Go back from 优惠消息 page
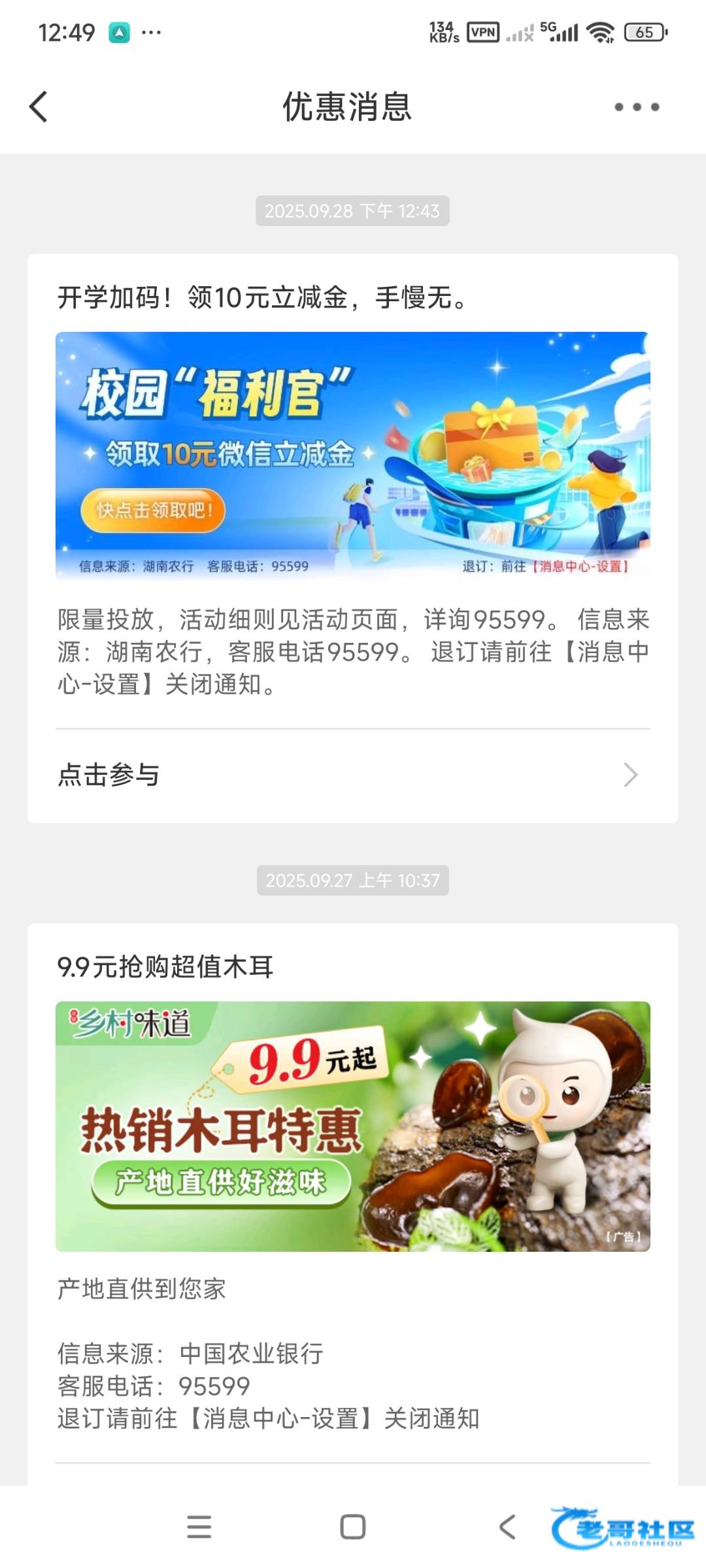The width and height of the screenshot is (706, 1568). (39, 106)
